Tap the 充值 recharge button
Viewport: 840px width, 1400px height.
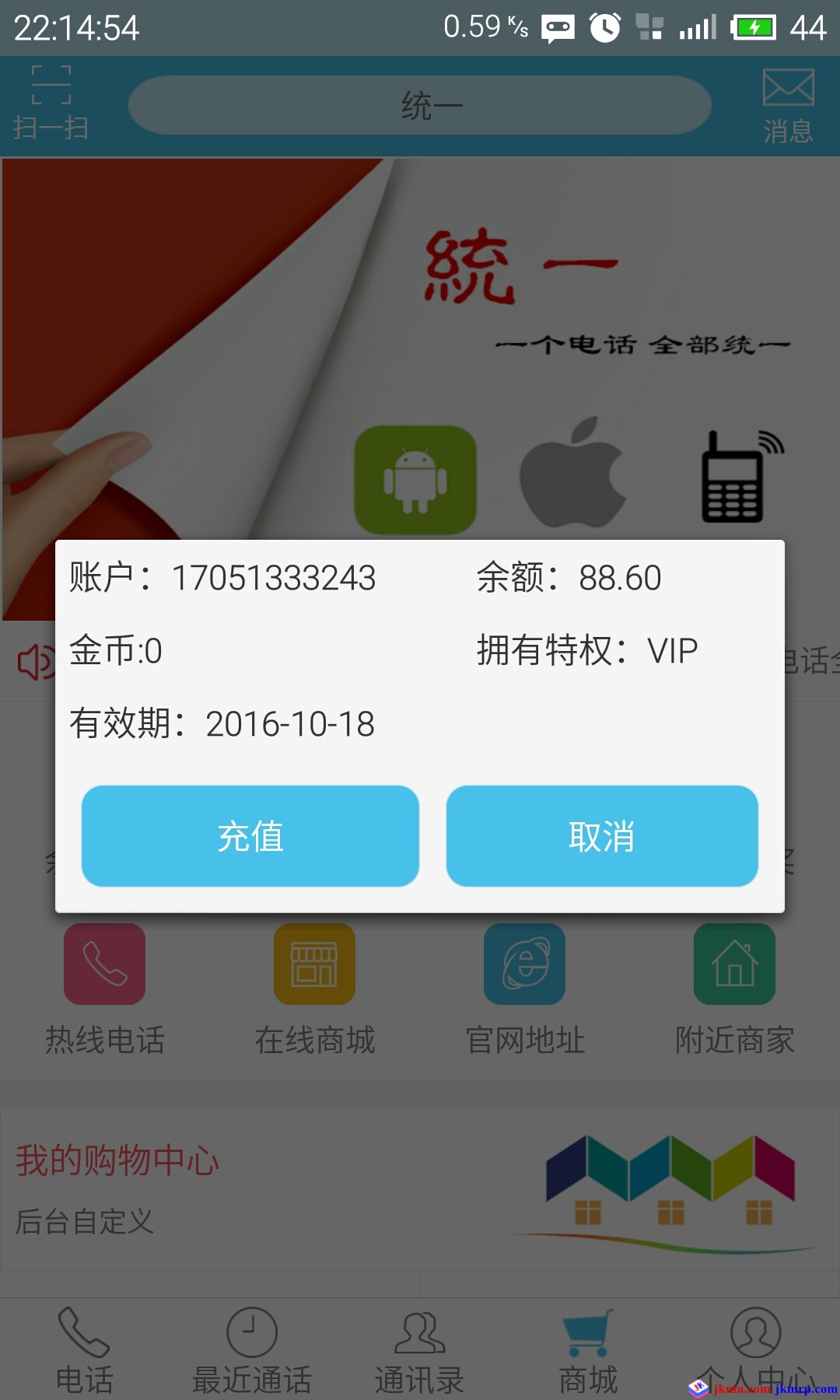pyautogui.click(x=250, y=836)
